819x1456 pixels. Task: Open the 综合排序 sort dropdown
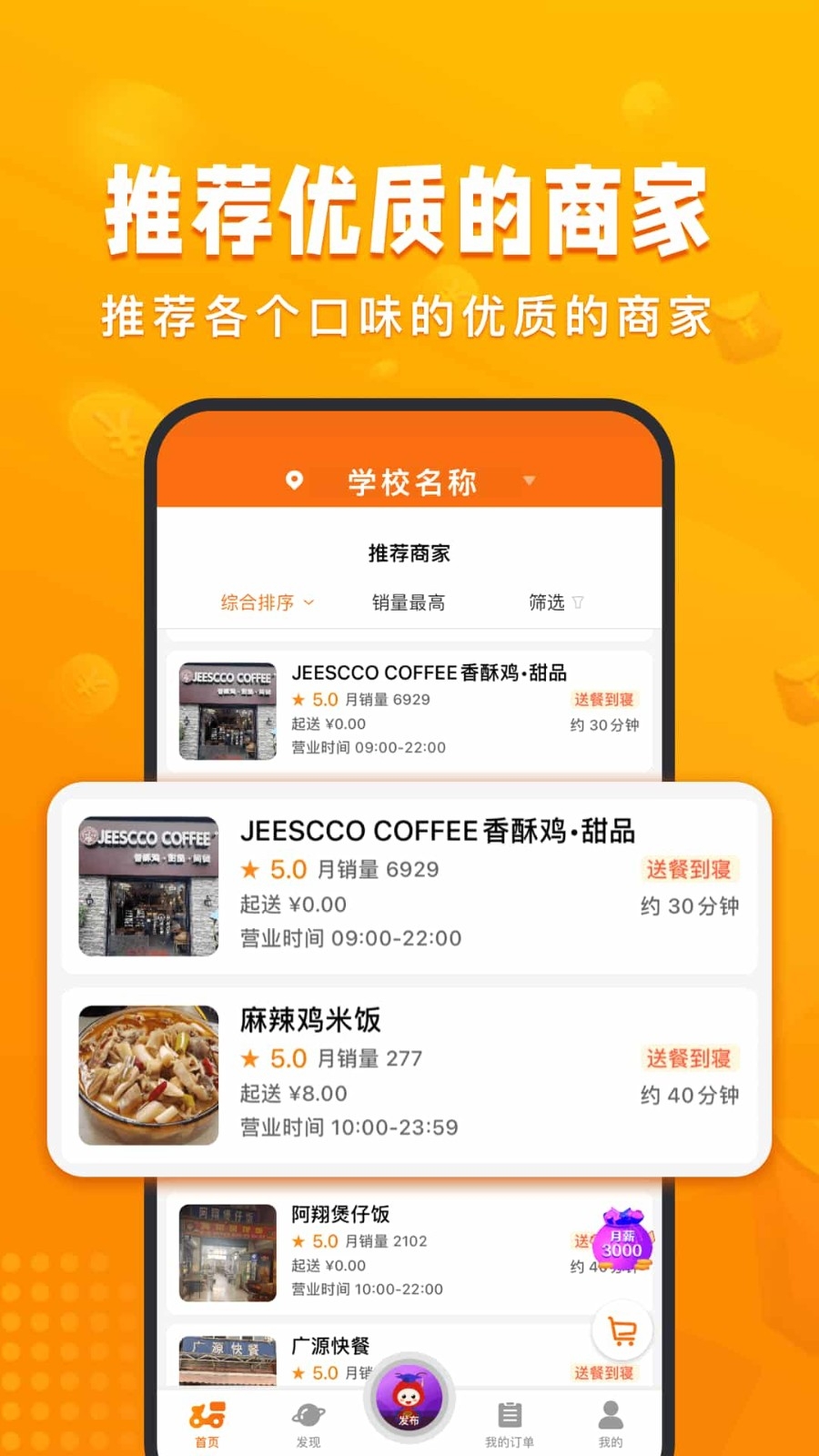[x=264, y=602]
